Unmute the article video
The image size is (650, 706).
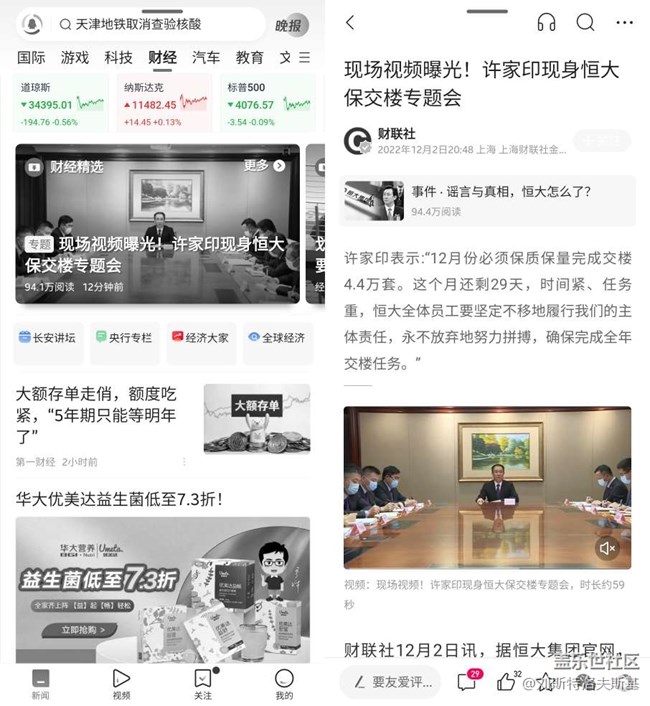point(606,548)
